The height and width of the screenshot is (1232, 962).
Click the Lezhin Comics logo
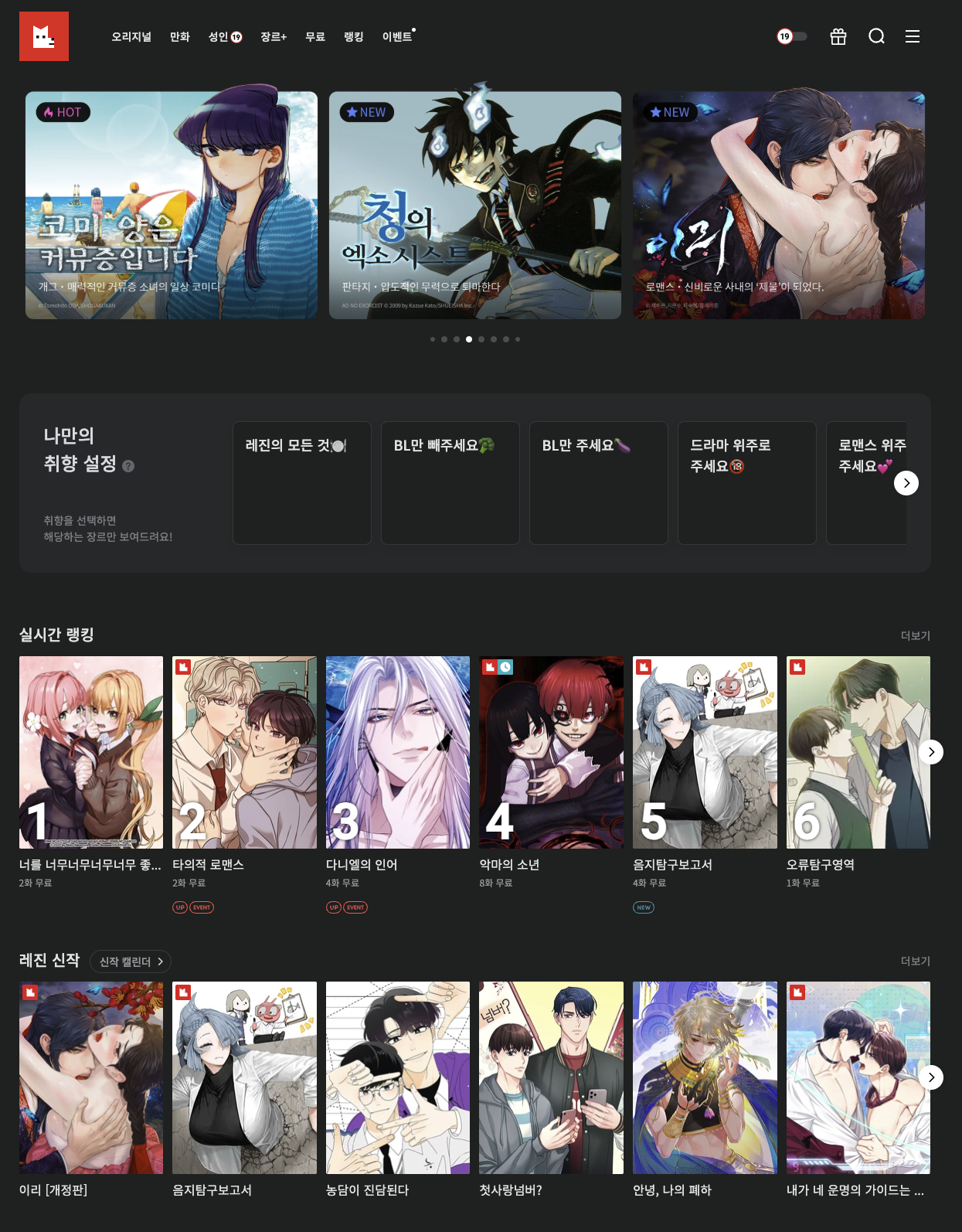tap(44, 36)
